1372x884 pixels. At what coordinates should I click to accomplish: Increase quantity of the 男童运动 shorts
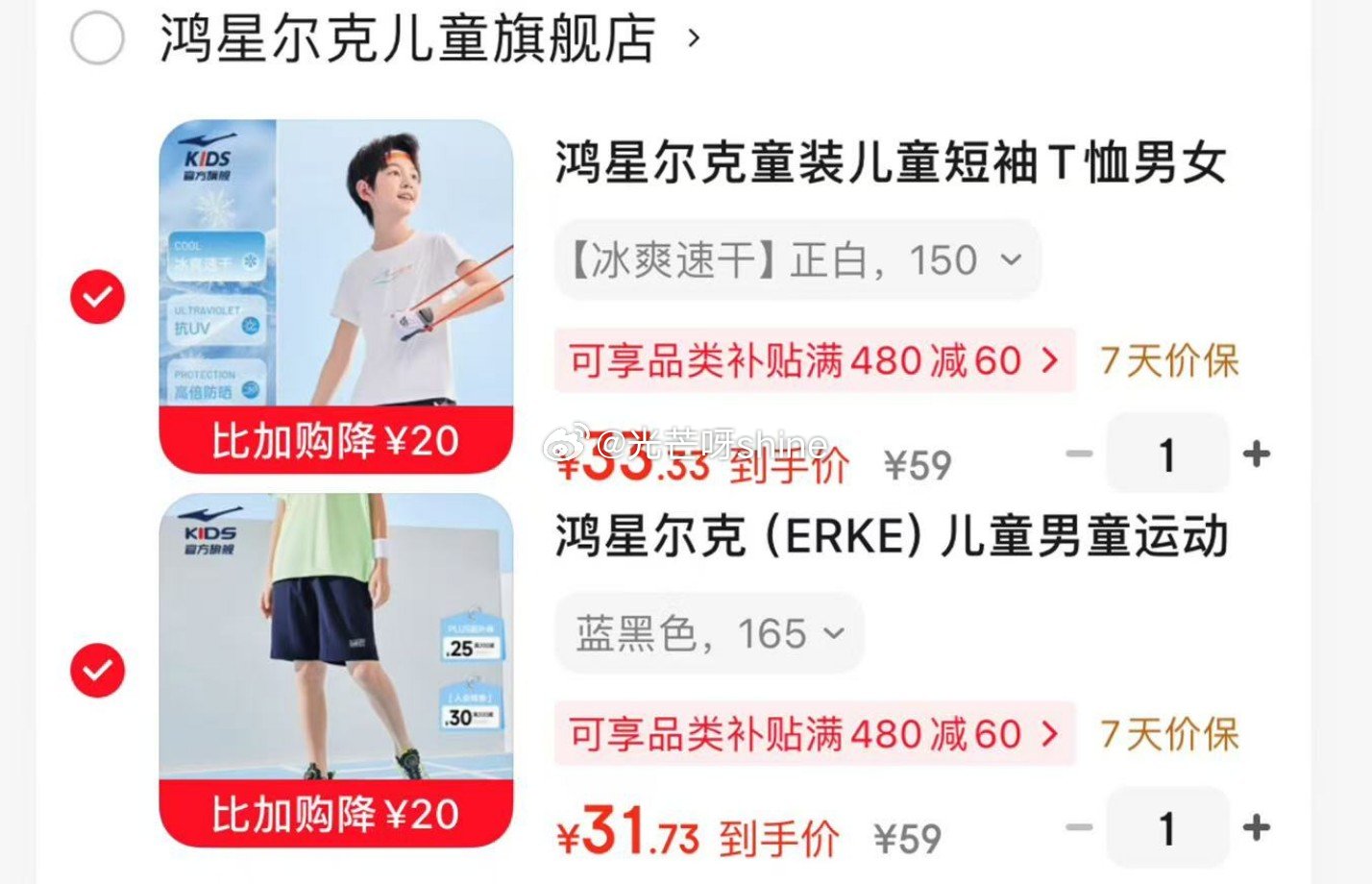coord(1256,827)
